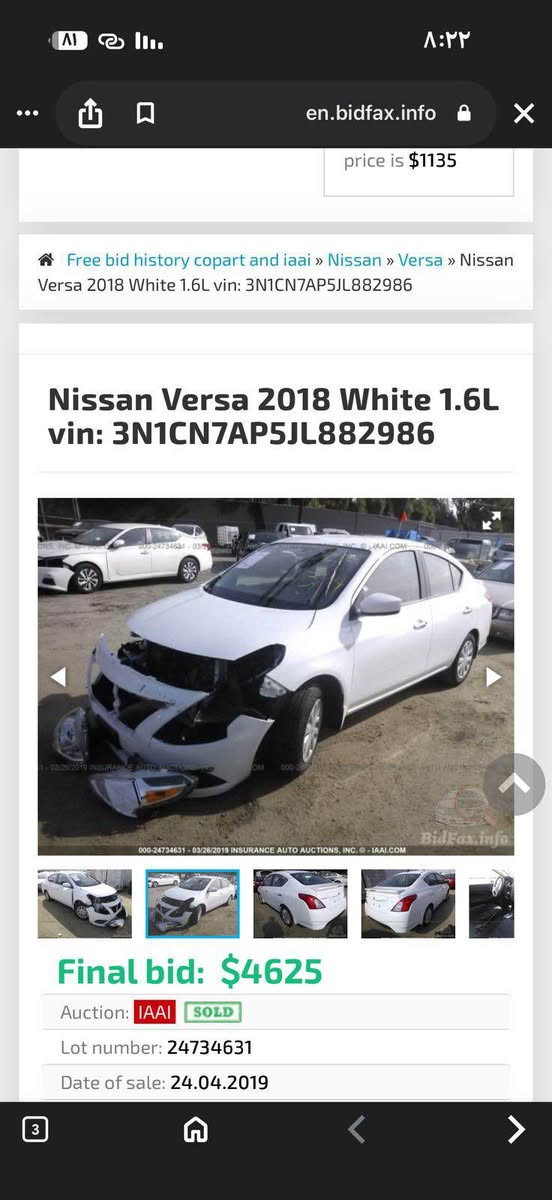Jump back to the top of the page
552x1200 pixels.
click(x=514, y=785)
